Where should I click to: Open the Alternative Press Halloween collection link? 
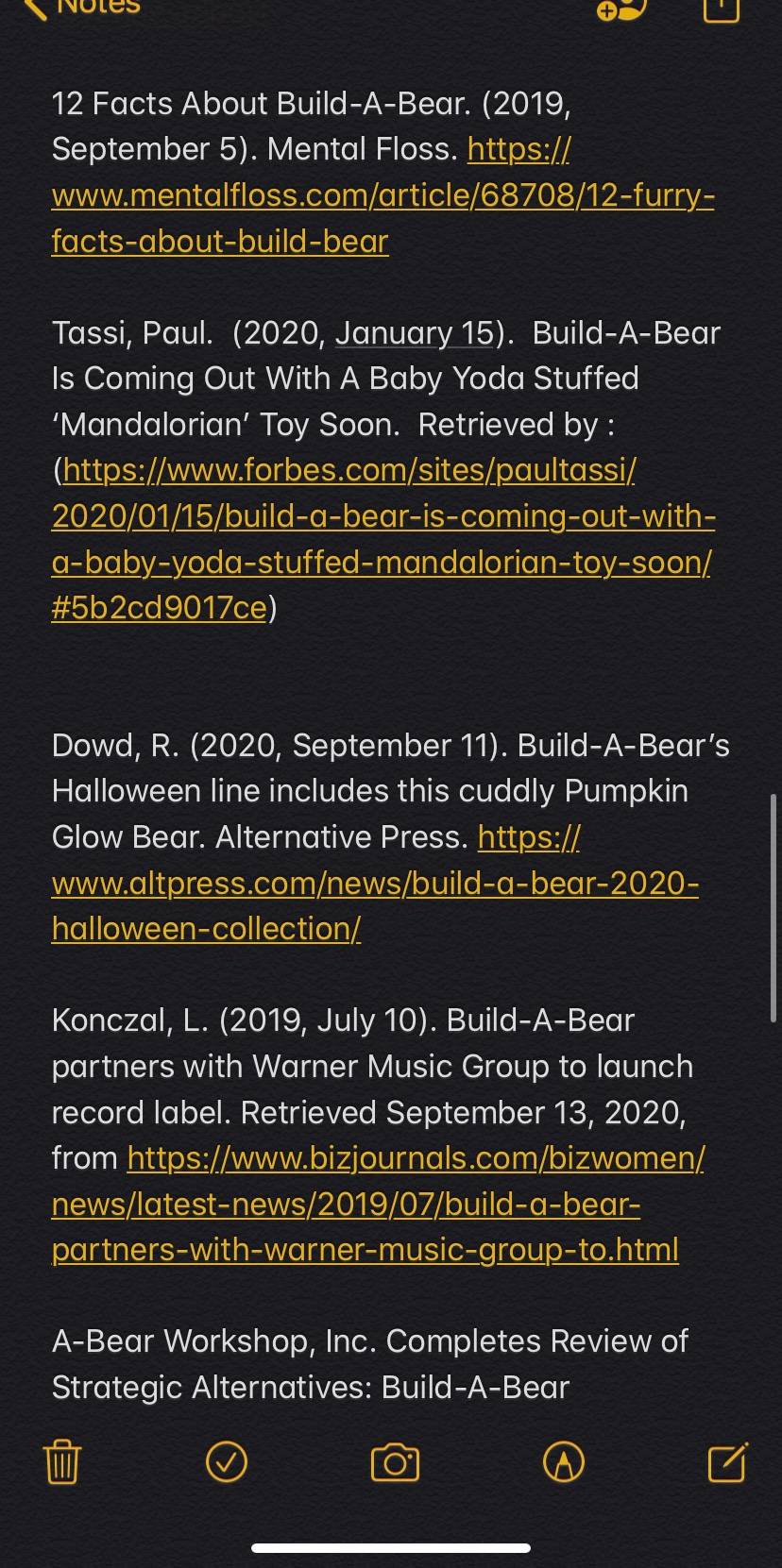(x=375, y=883)
